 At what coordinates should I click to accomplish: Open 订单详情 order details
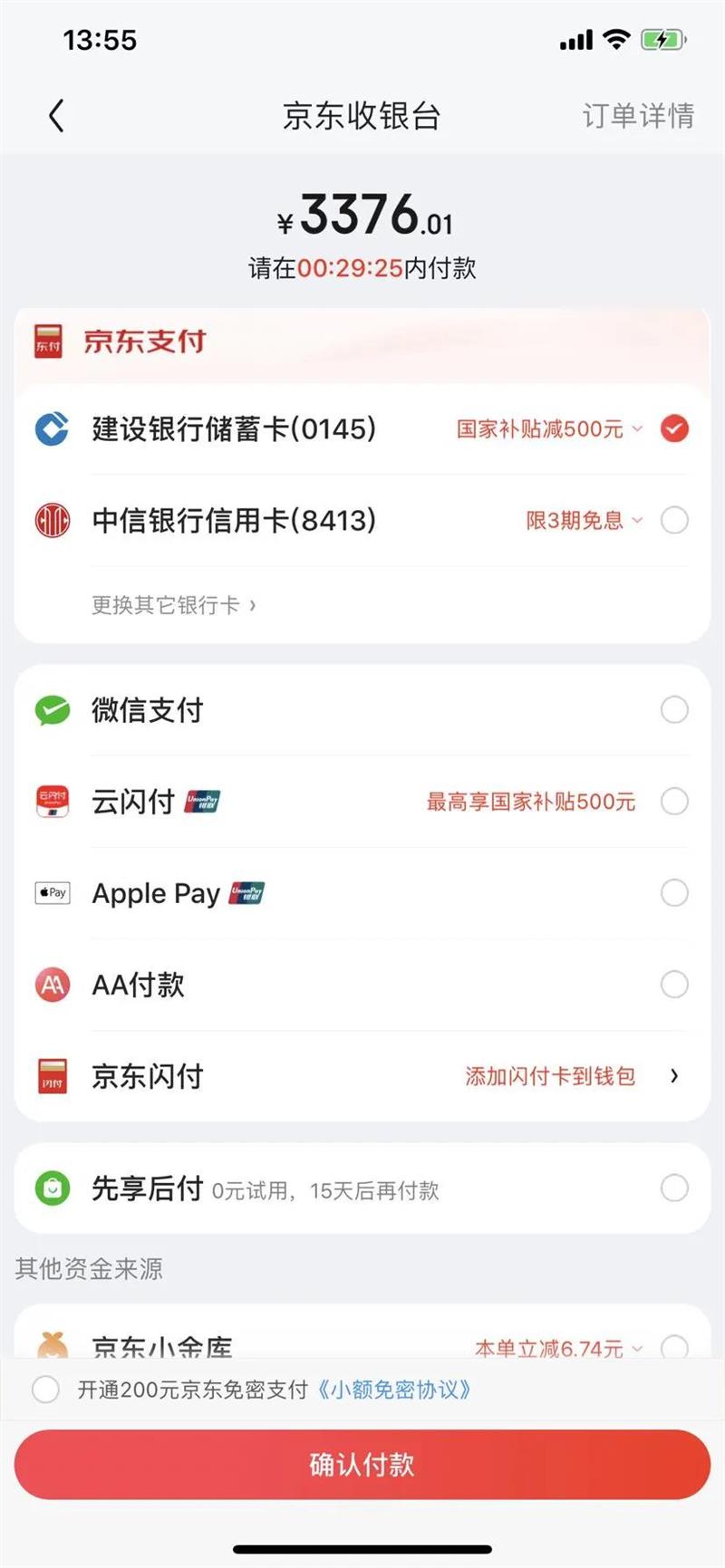(637, 116)
